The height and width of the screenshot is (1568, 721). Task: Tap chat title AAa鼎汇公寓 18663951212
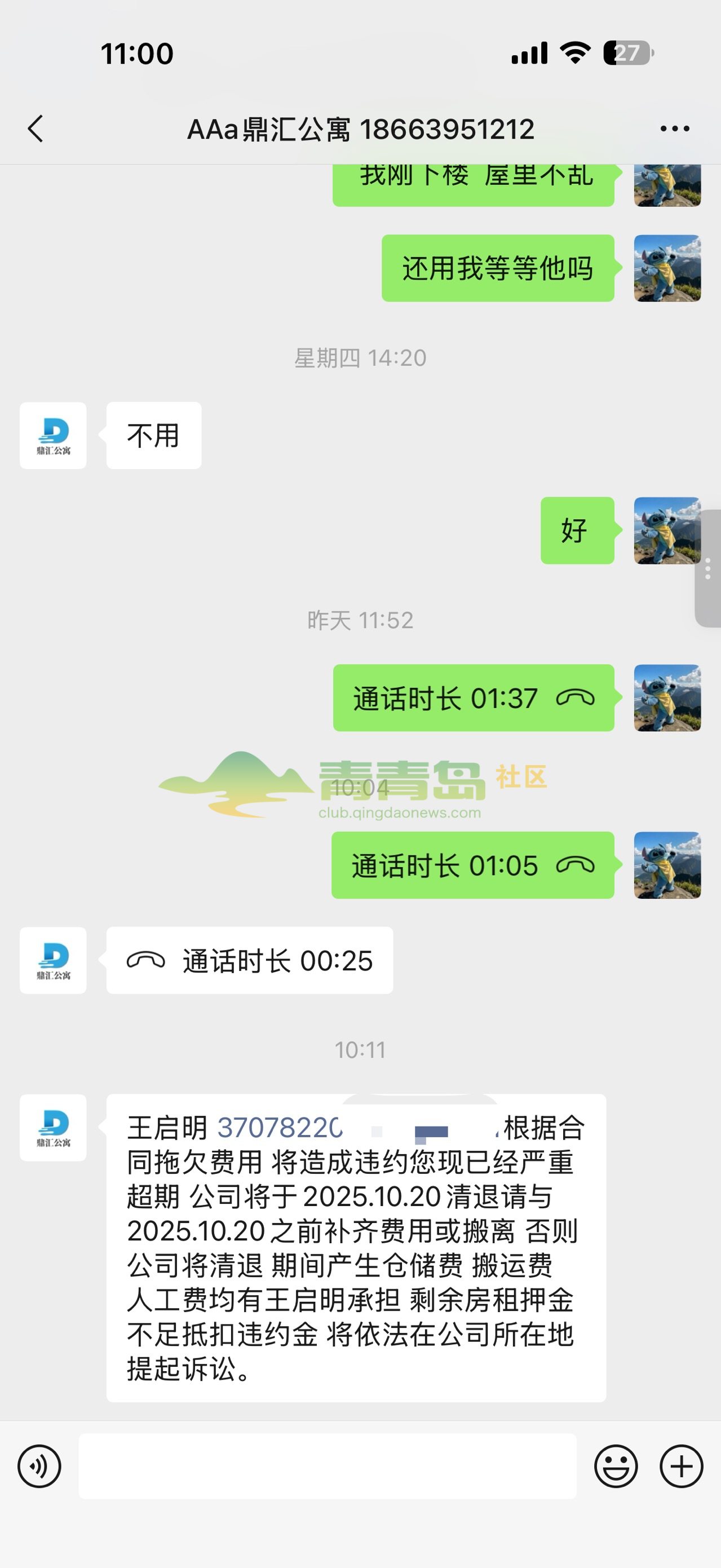(360, 129)
